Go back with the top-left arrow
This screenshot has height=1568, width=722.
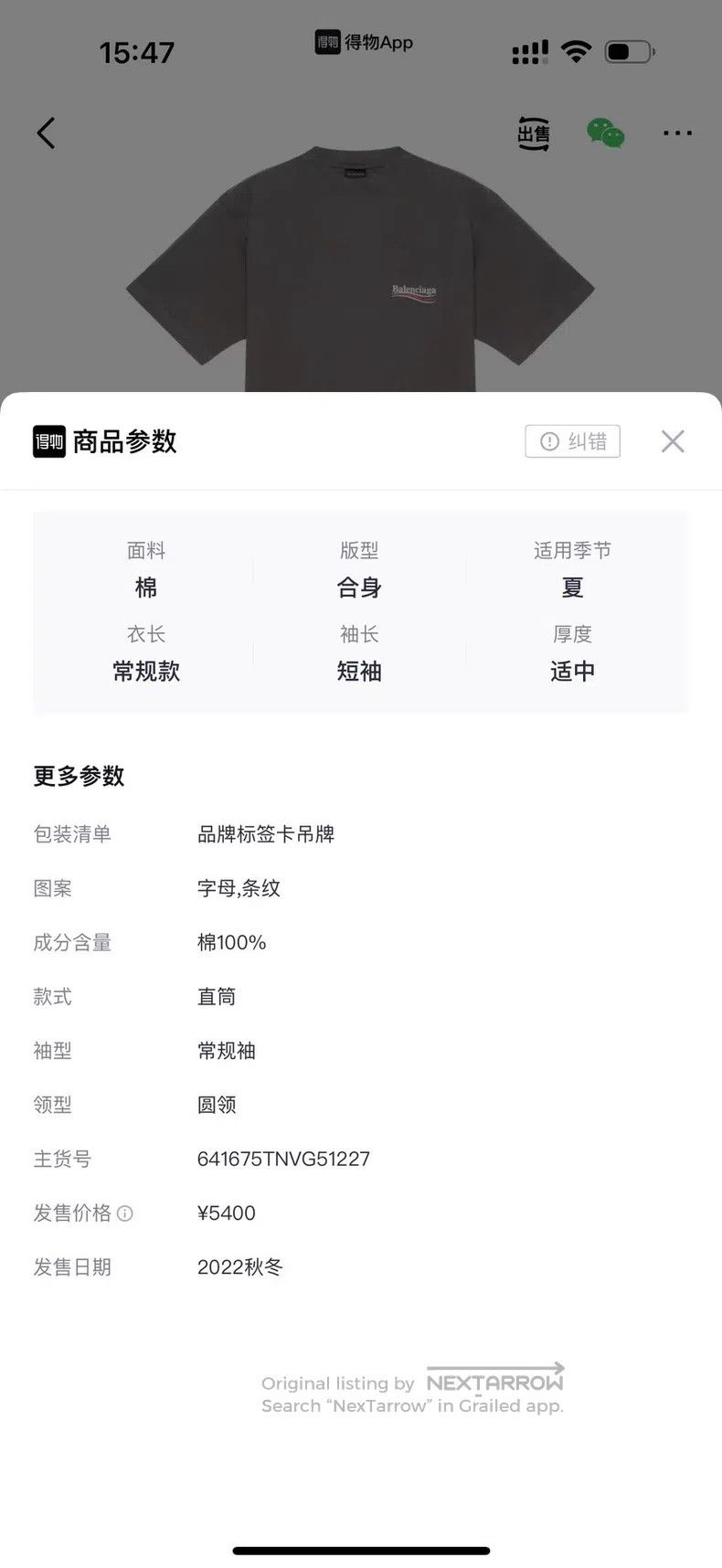tap(46, 132)
